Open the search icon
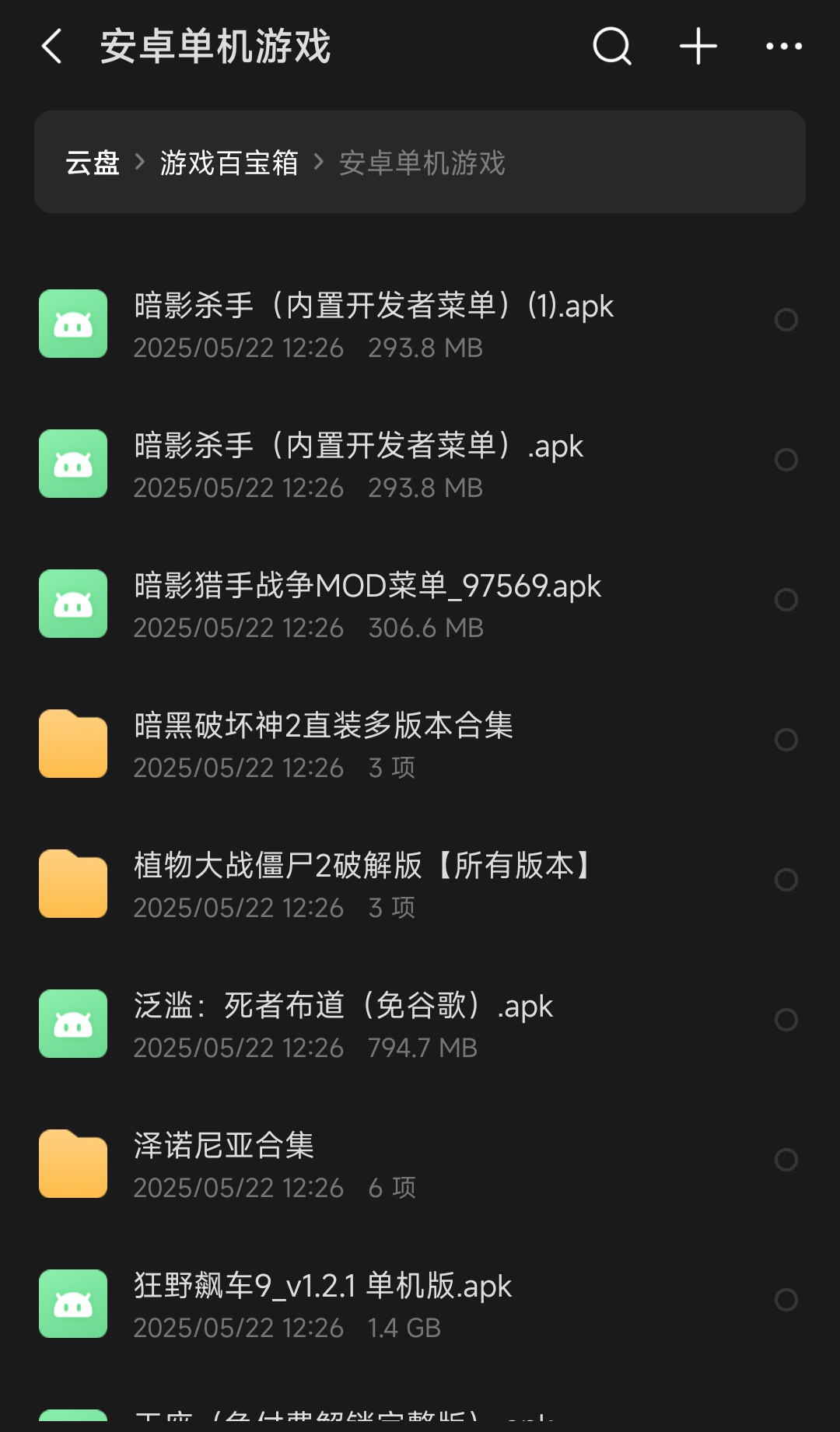This screenshot has height=1432, width=840. point(612,47)
